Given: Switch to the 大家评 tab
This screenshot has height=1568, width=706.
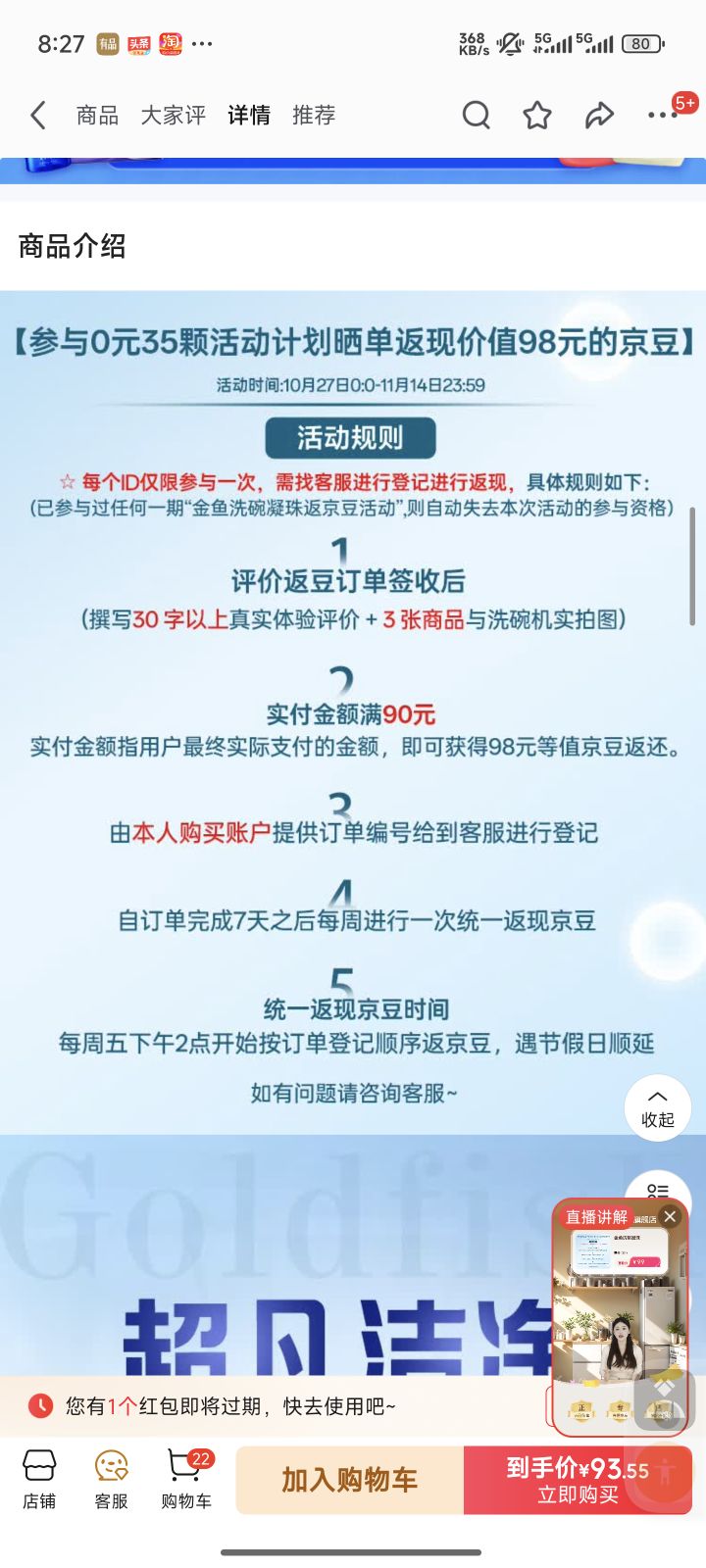Looking at the screenshot, I should pos(174,116).
